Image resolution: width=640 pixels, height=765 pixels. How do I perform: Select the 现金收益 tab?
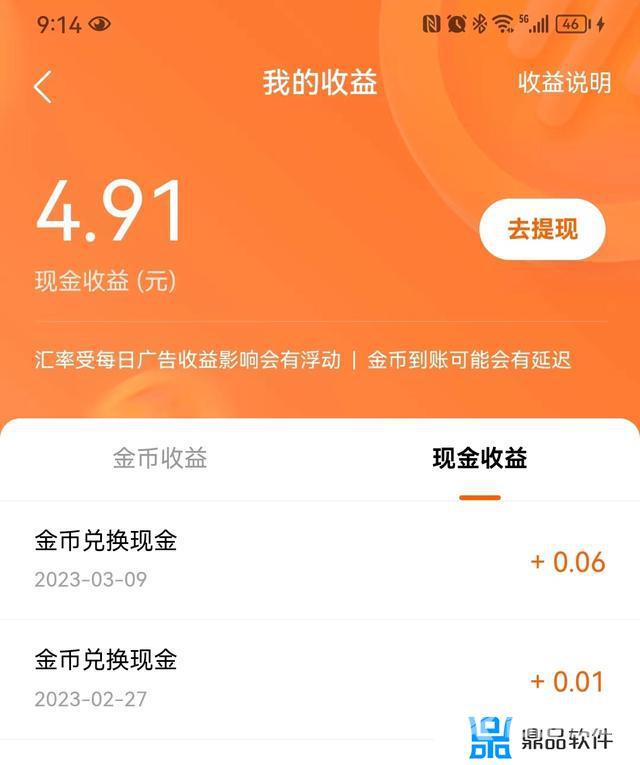479,459
